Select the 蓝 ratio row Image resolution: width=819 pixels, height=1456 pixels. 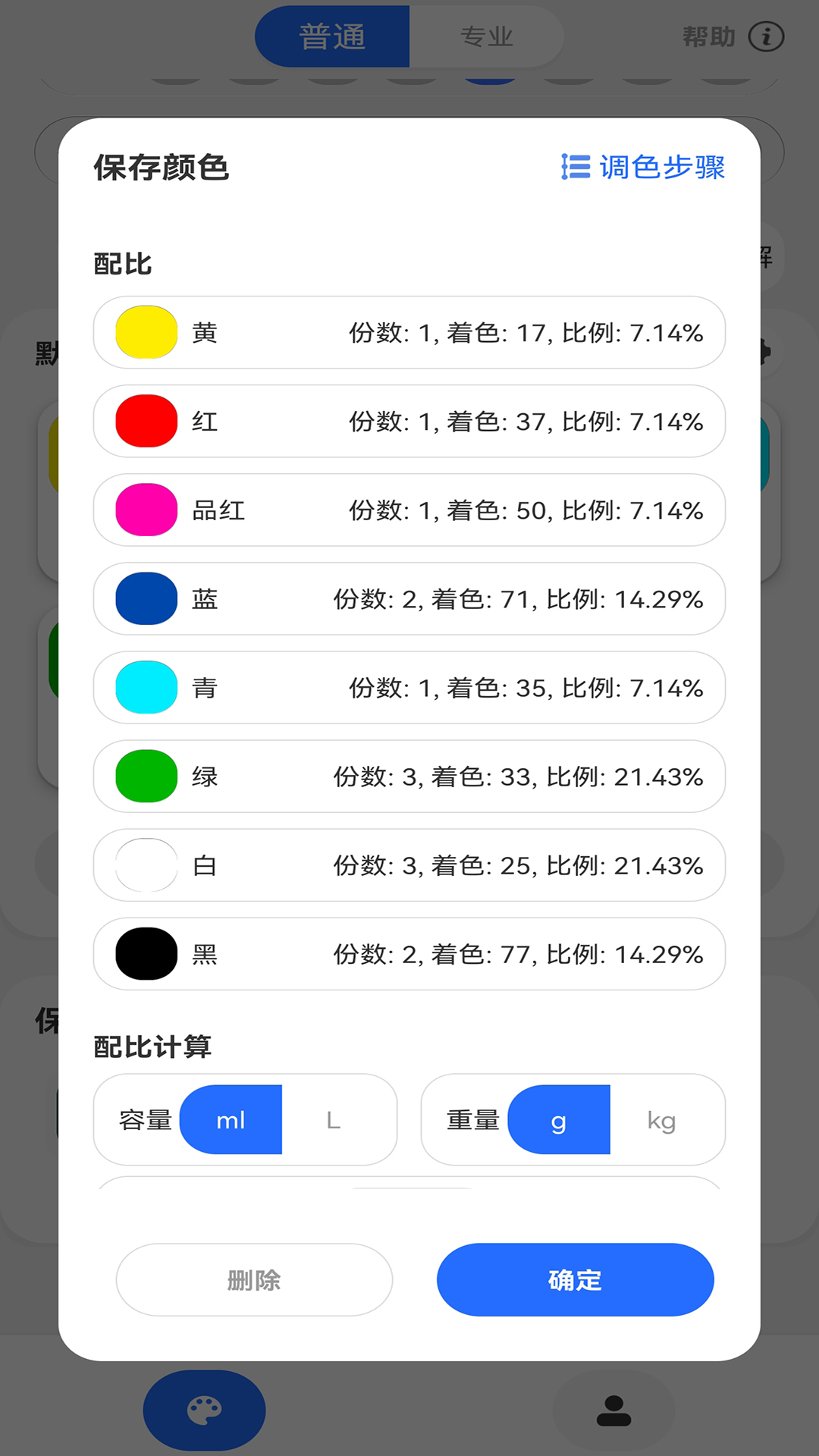point(409,599)
